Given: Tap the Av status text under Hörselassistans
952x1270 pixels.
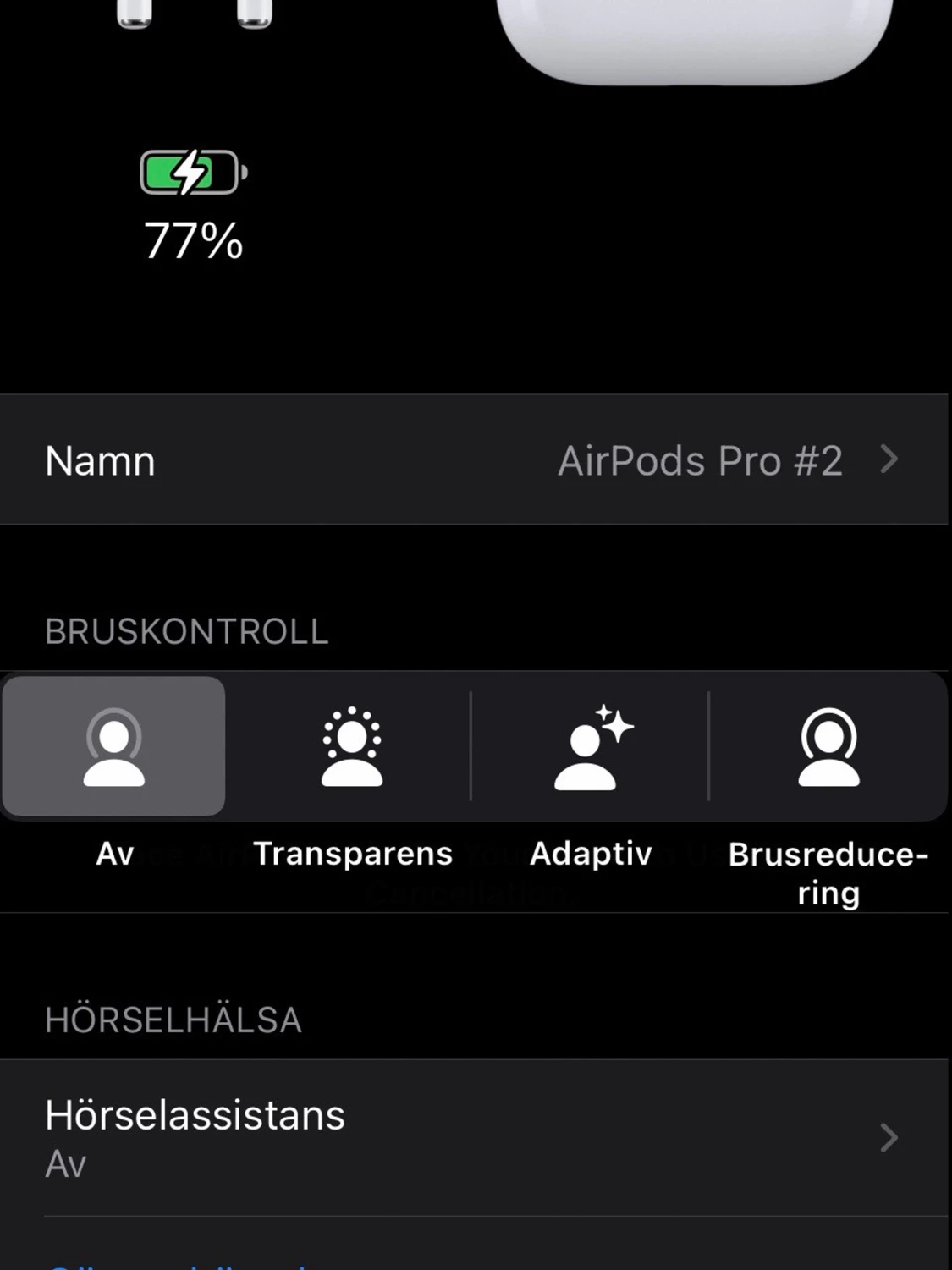Looking at the screenshot, I should 63,1165.
